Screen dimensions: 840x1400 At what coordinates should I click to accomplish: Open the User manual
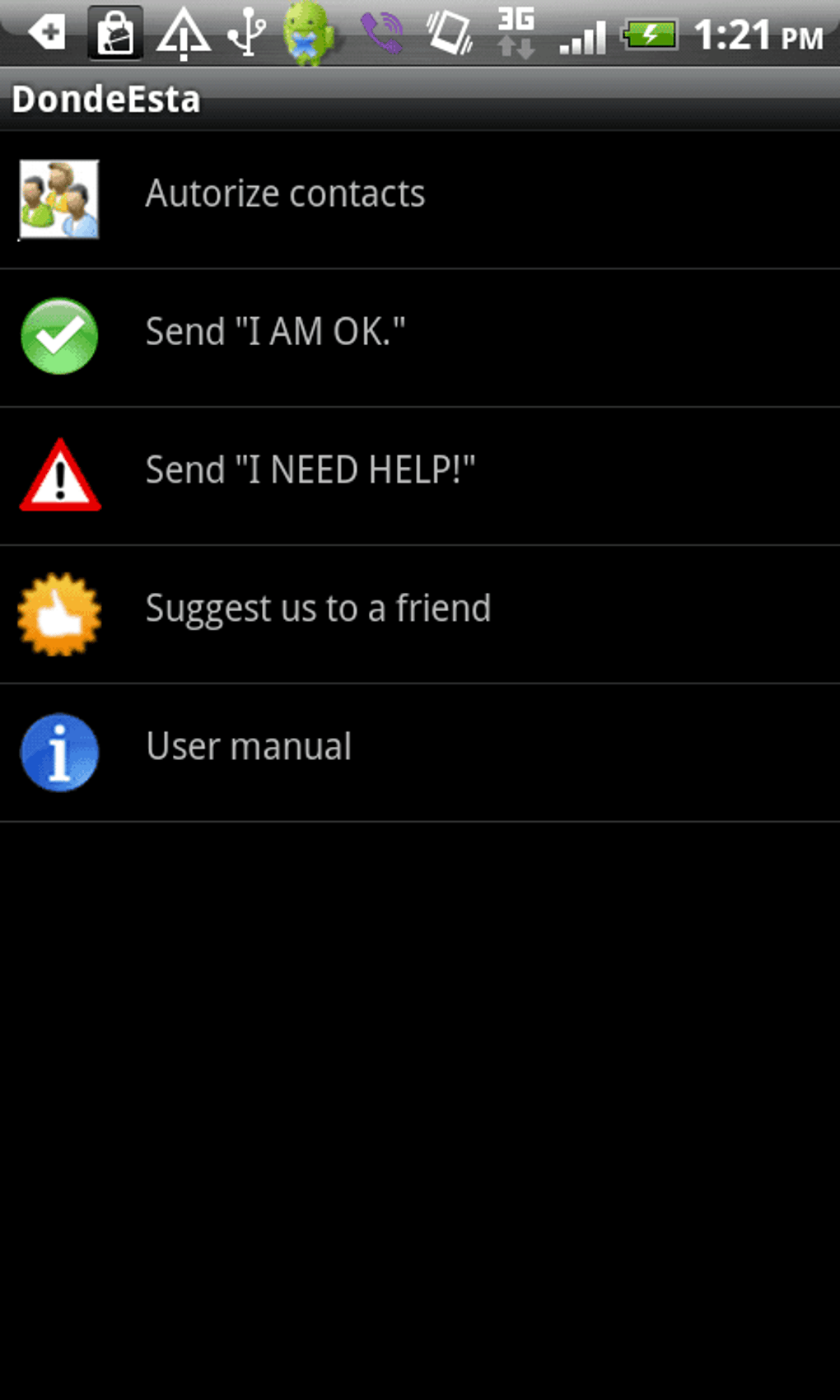coord(420,753)
